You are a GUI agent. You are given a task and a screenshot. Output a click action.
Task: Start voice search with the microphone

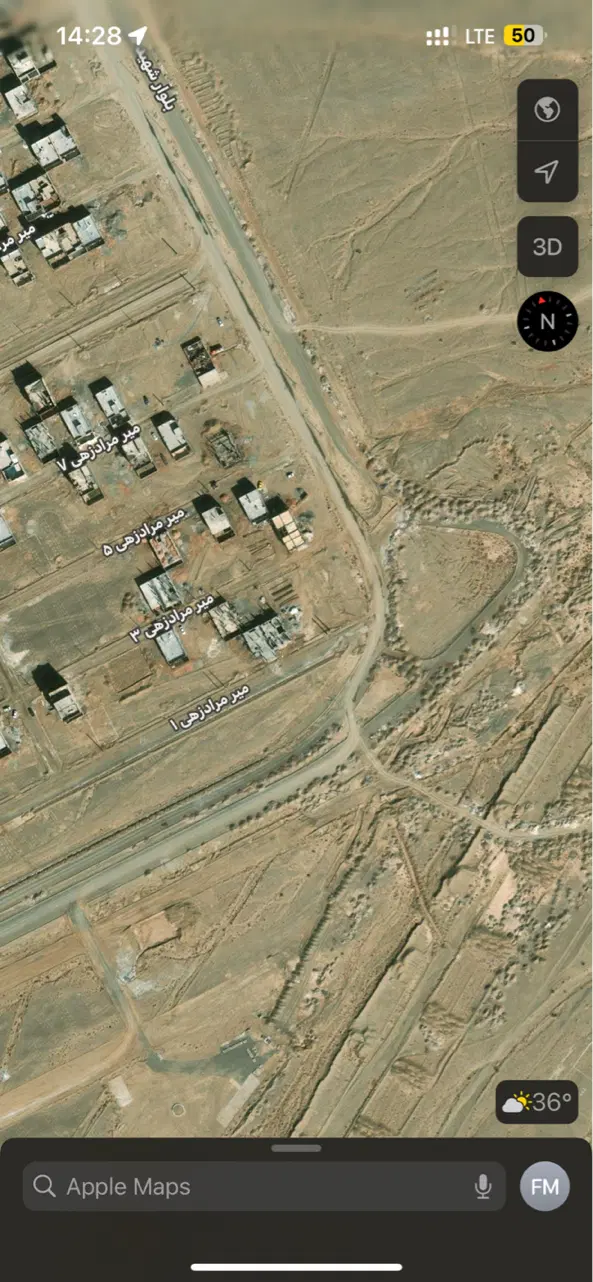click(483, 1187)
